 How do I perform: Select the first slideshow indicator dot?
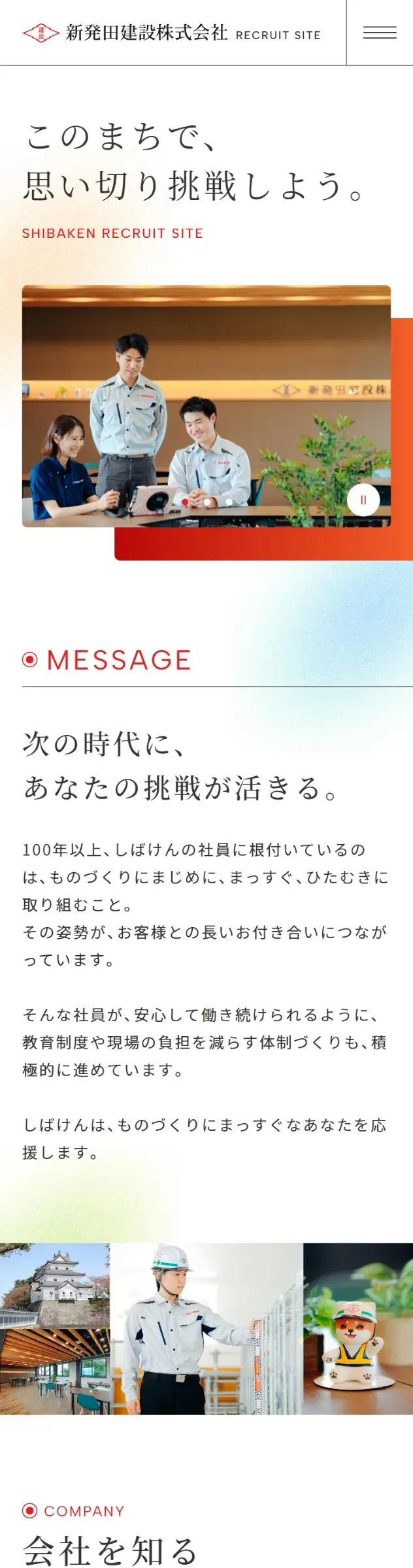185,502
